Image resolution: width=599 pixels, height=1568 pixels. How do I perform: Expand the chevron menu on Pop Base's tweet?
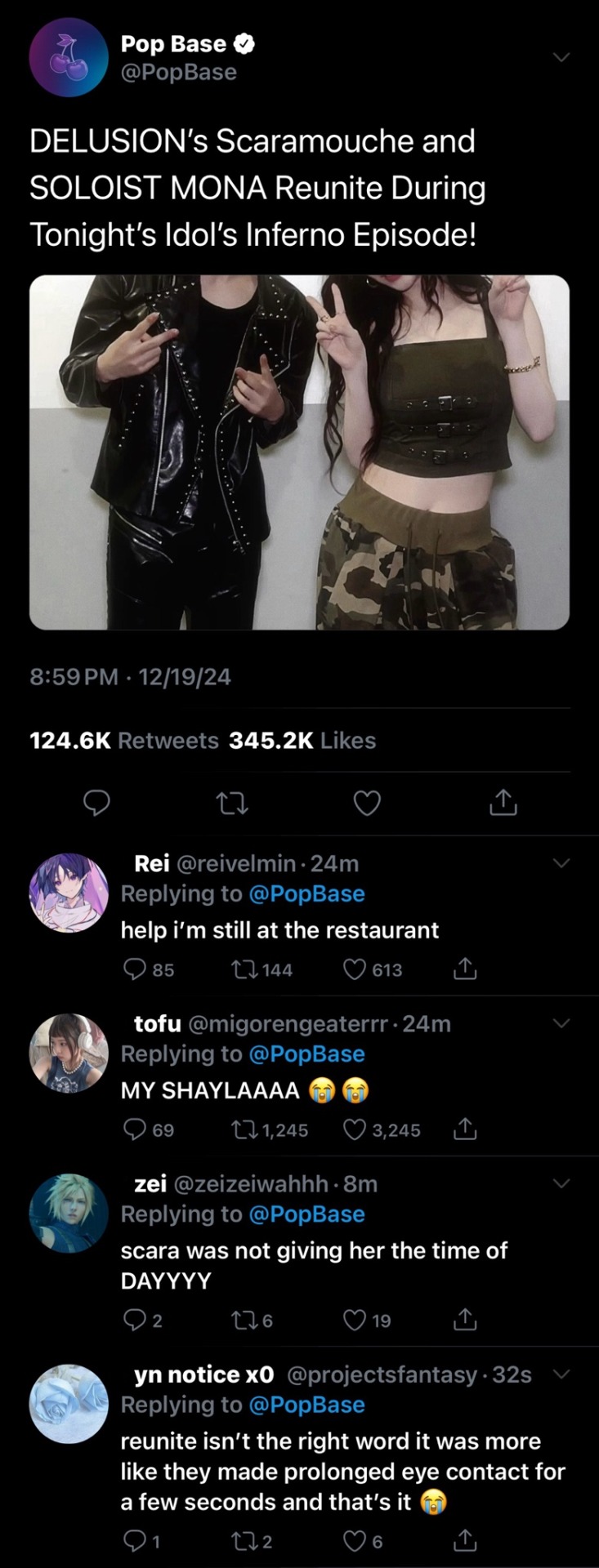pyautogui.click(x=561, y=57)
